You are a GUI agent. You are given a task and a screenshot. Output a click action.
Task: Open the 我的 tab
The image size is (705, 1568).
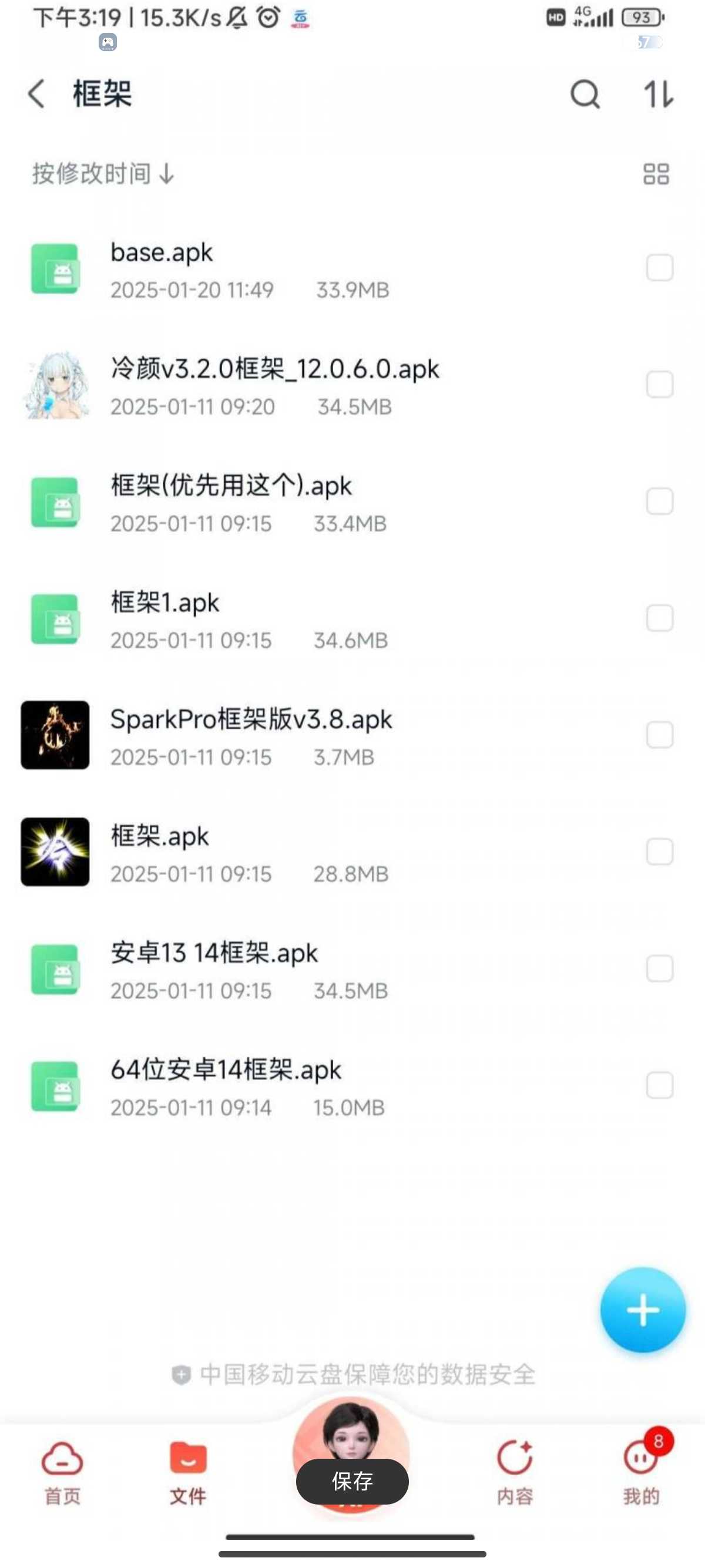tap(640, 1473)
